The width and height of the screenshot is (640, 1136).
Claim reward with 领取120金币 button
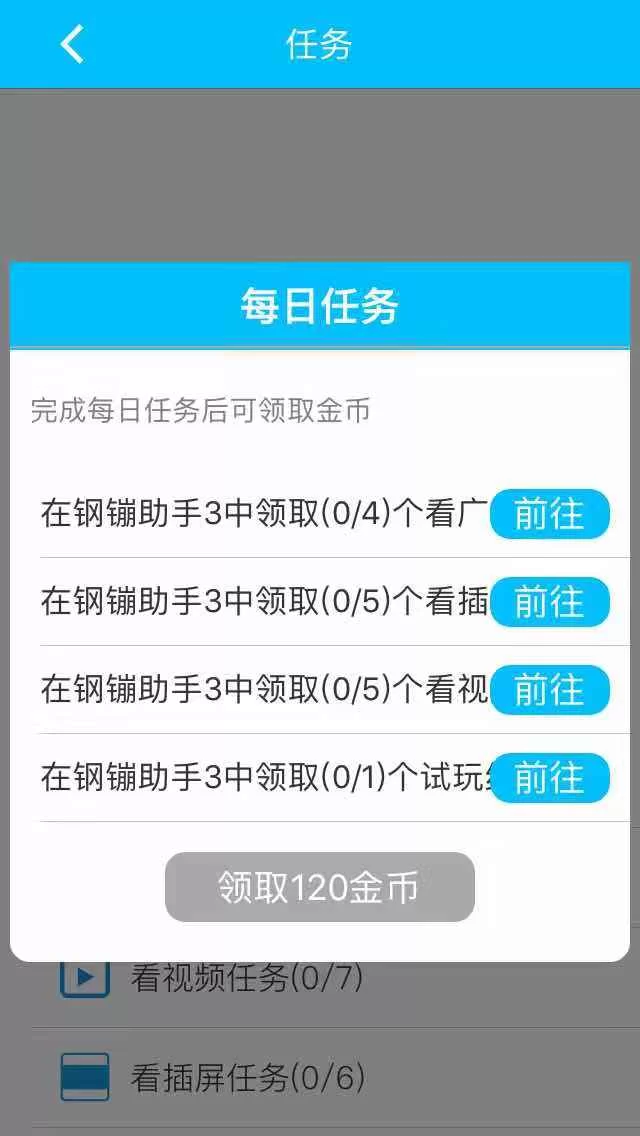[319, 887]
